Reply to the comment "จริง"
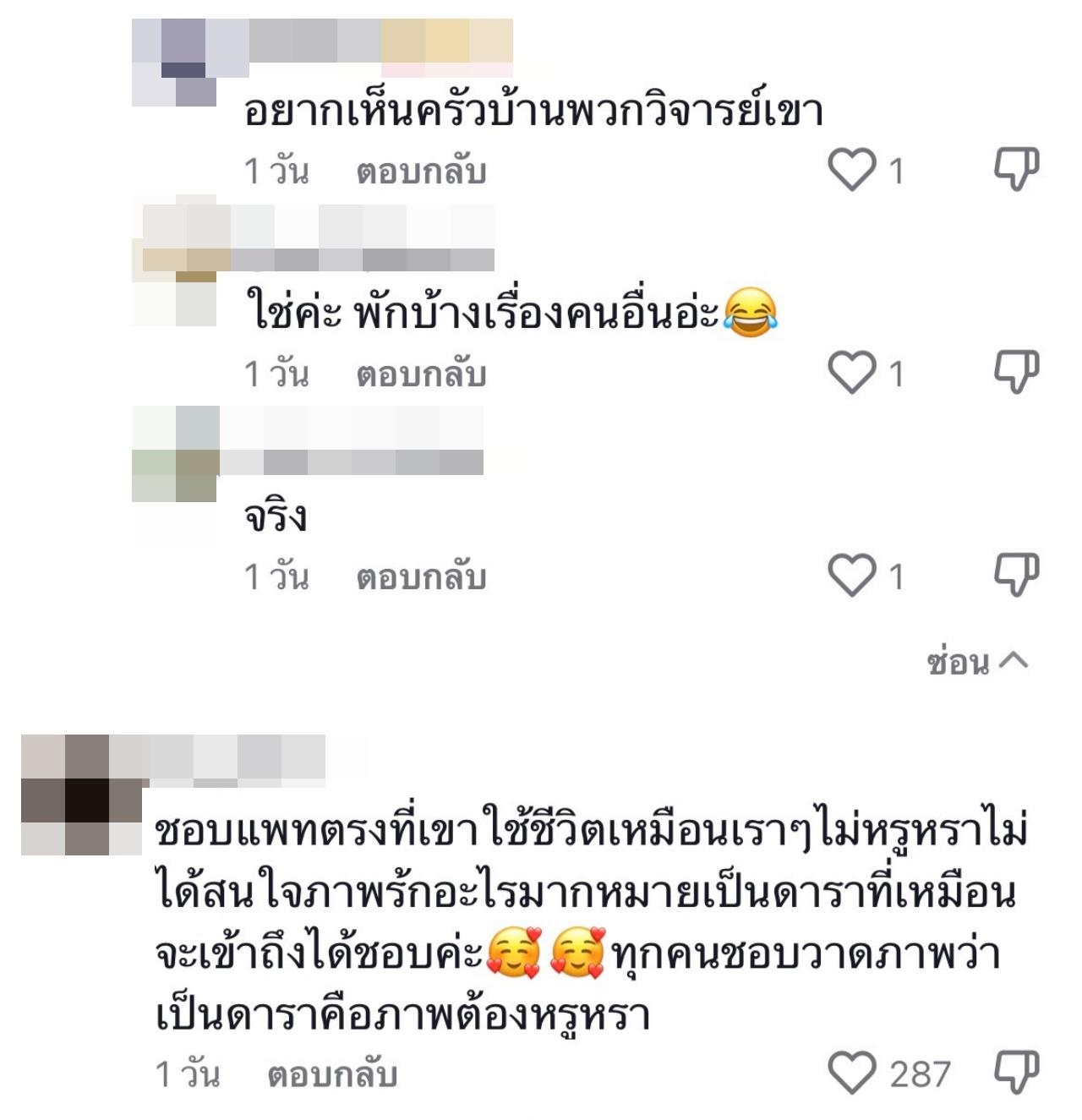The width and height of the screenshot is (1082, 1120). [421, 577]
